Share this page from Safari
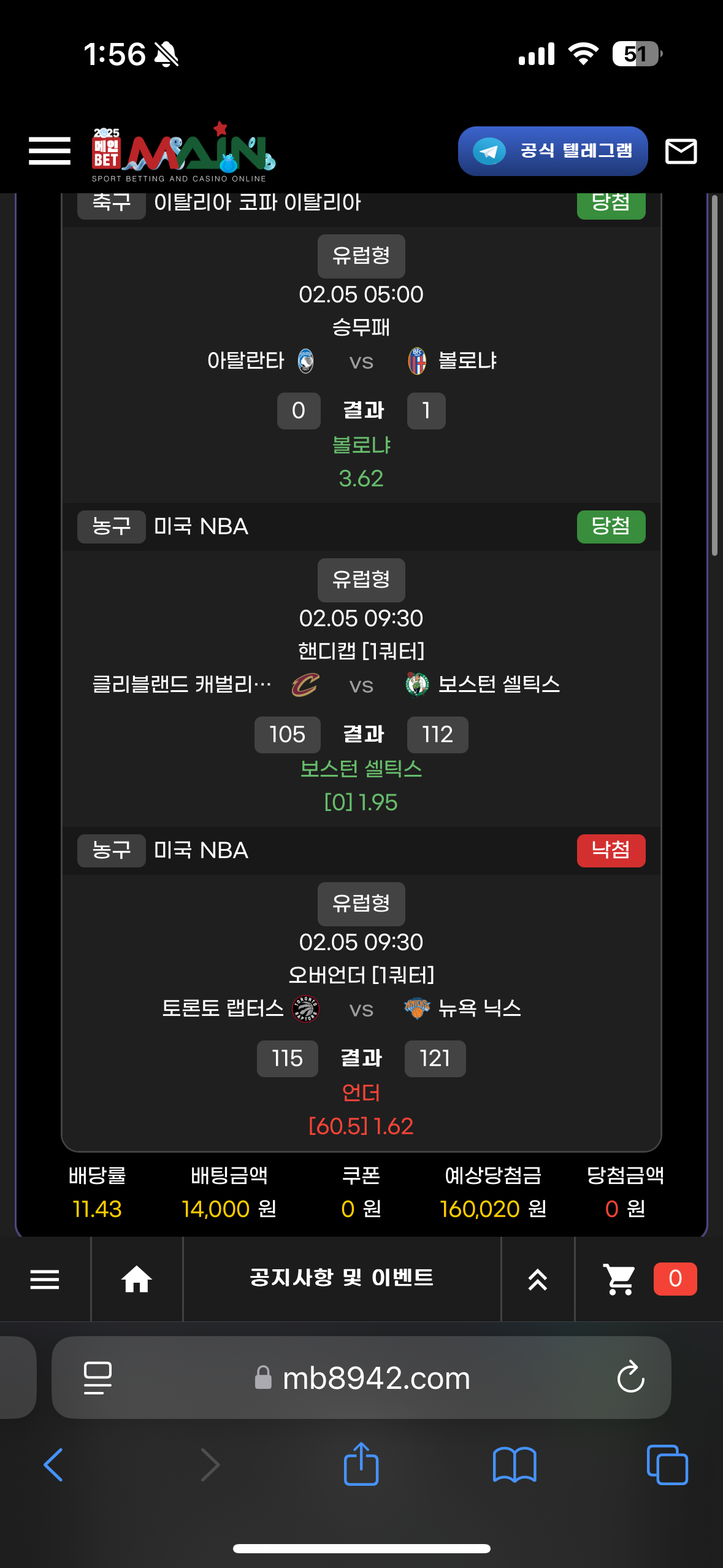This screenshot has width=723, height=1568. [x=361, y=1464]
